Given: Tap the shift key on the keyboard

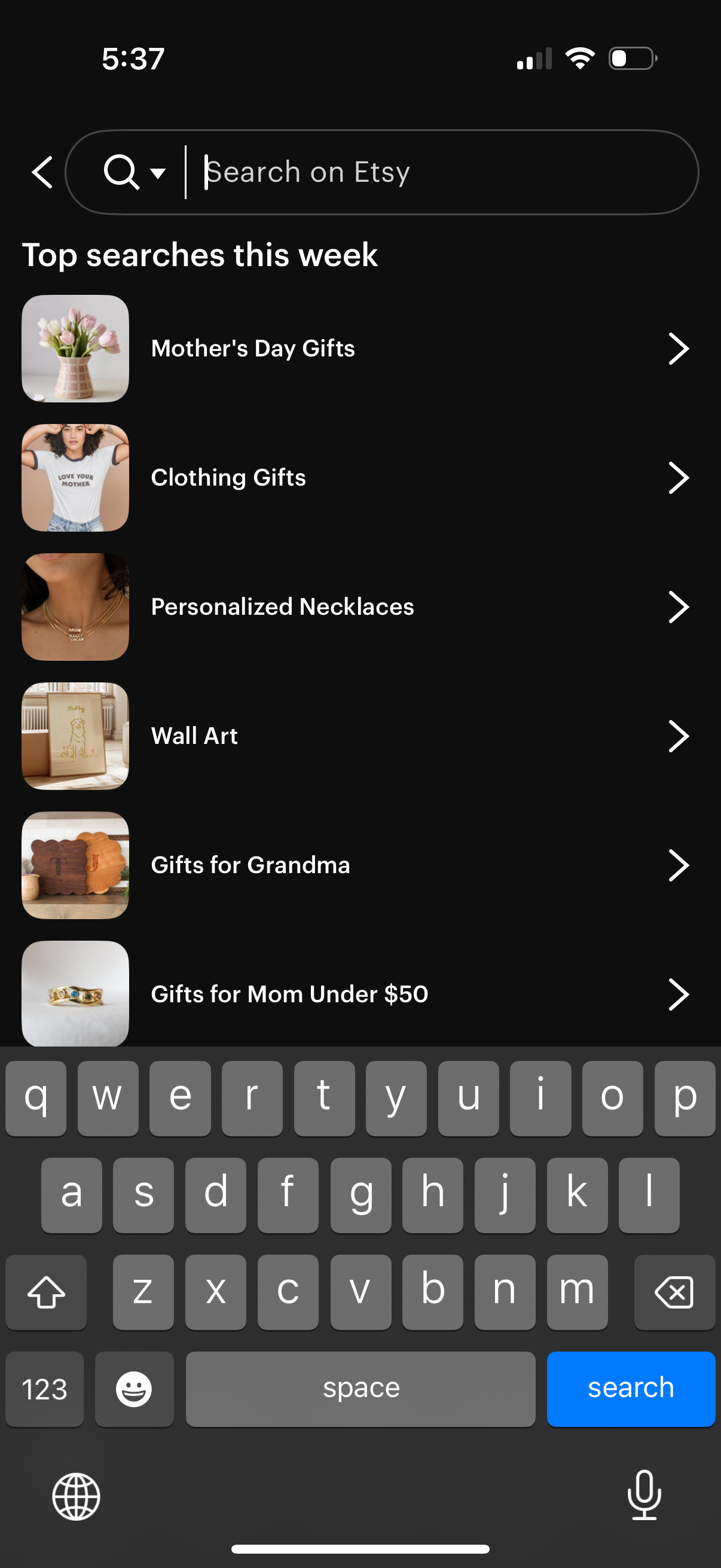Looking at the screenshot, I should coord(46,1292).
